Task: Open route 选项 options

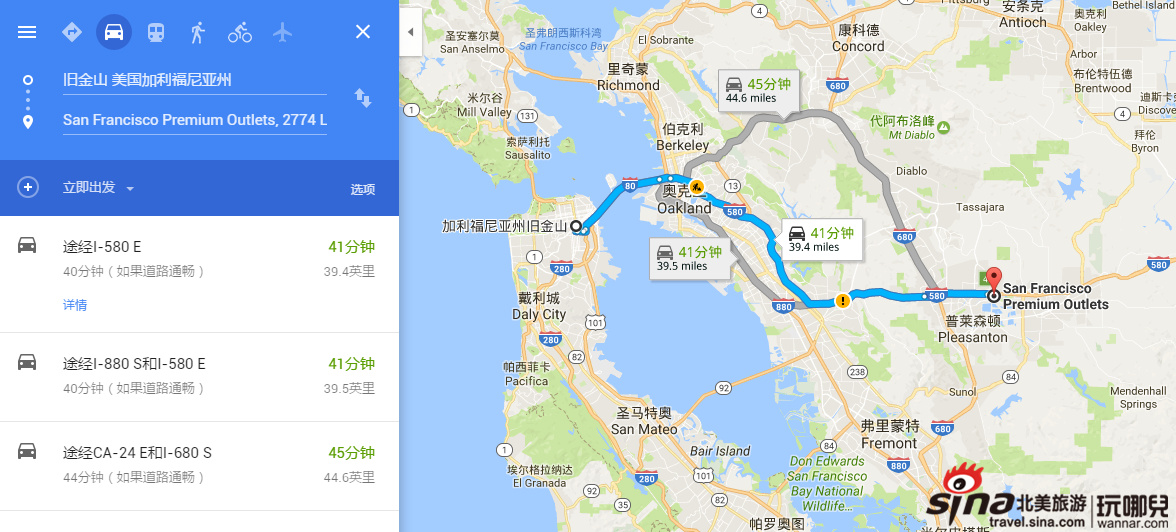Action: coord(362,189)
